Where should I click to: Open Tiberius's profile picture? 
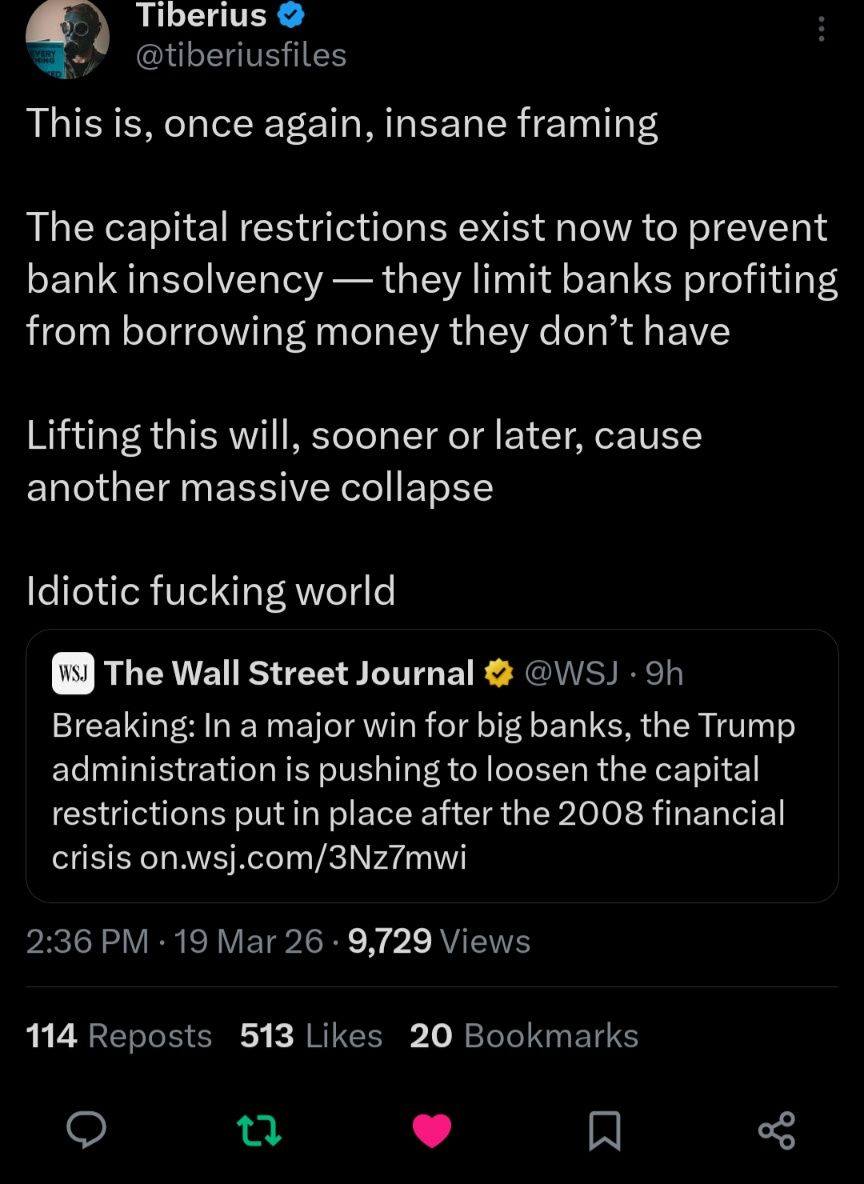tap(67, 38)
